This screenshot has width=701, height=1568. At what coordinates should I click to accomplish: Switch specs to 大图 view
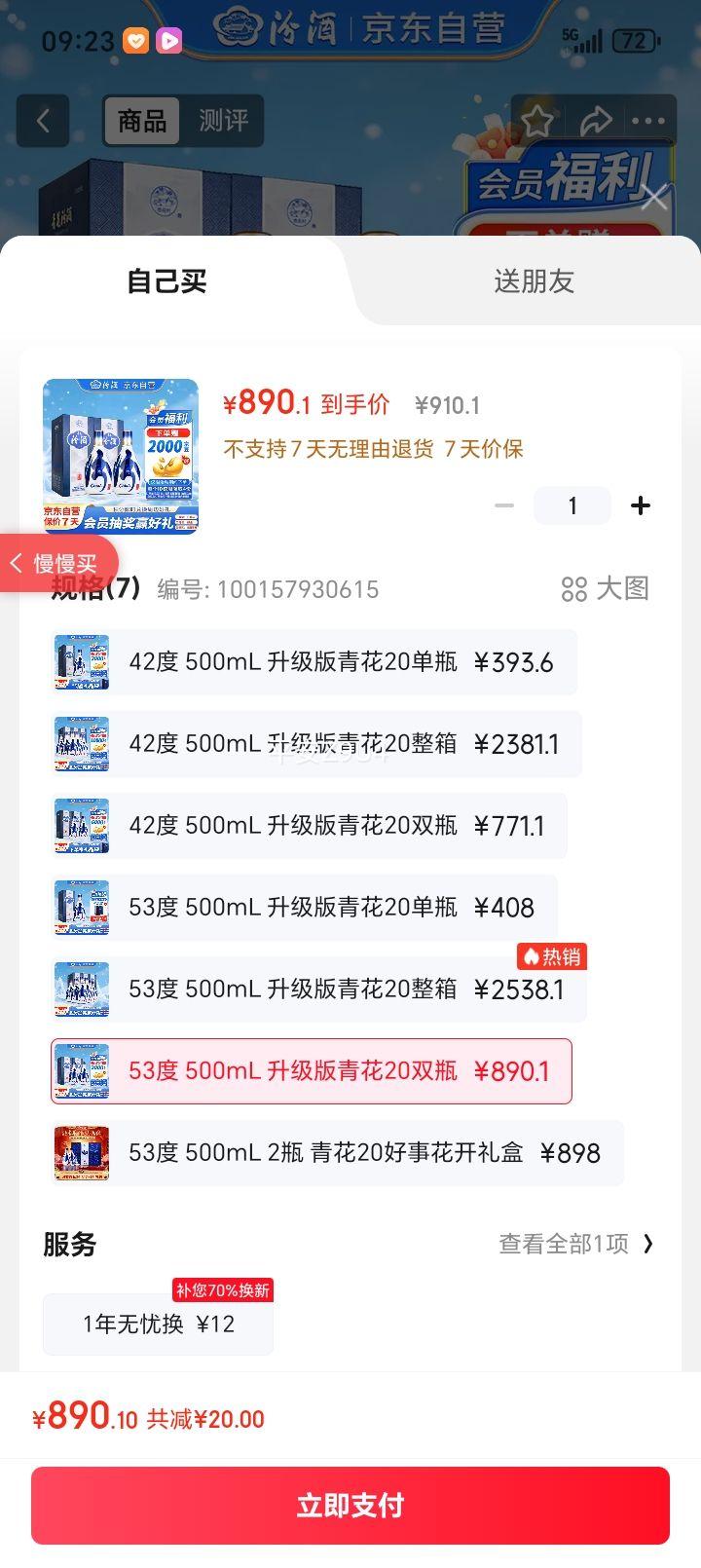pos(605,588)
